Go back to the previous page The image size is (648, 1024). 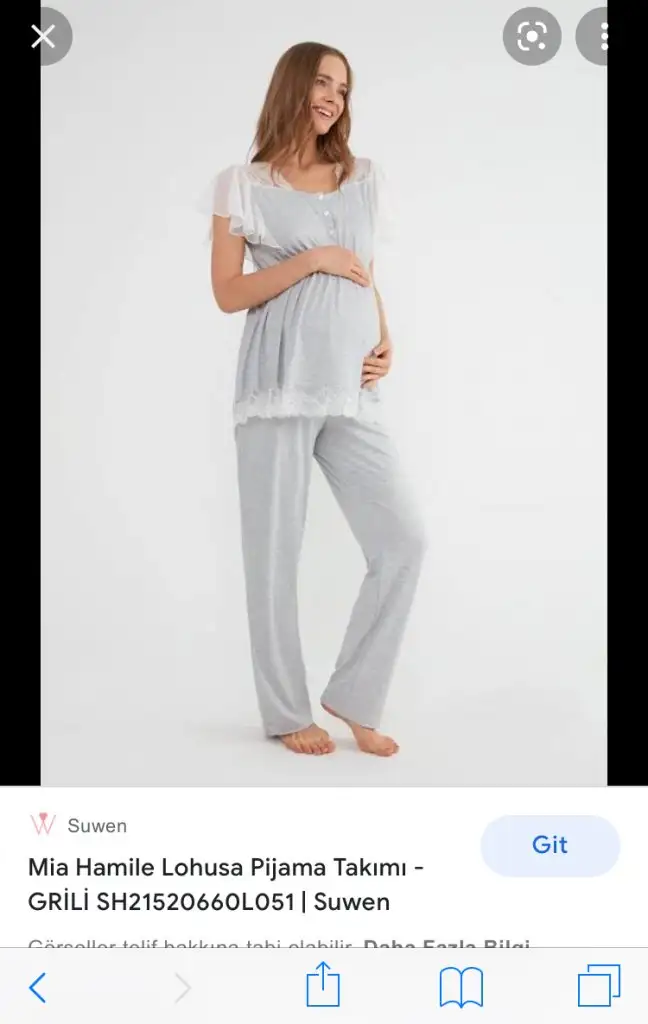[38, 988]
